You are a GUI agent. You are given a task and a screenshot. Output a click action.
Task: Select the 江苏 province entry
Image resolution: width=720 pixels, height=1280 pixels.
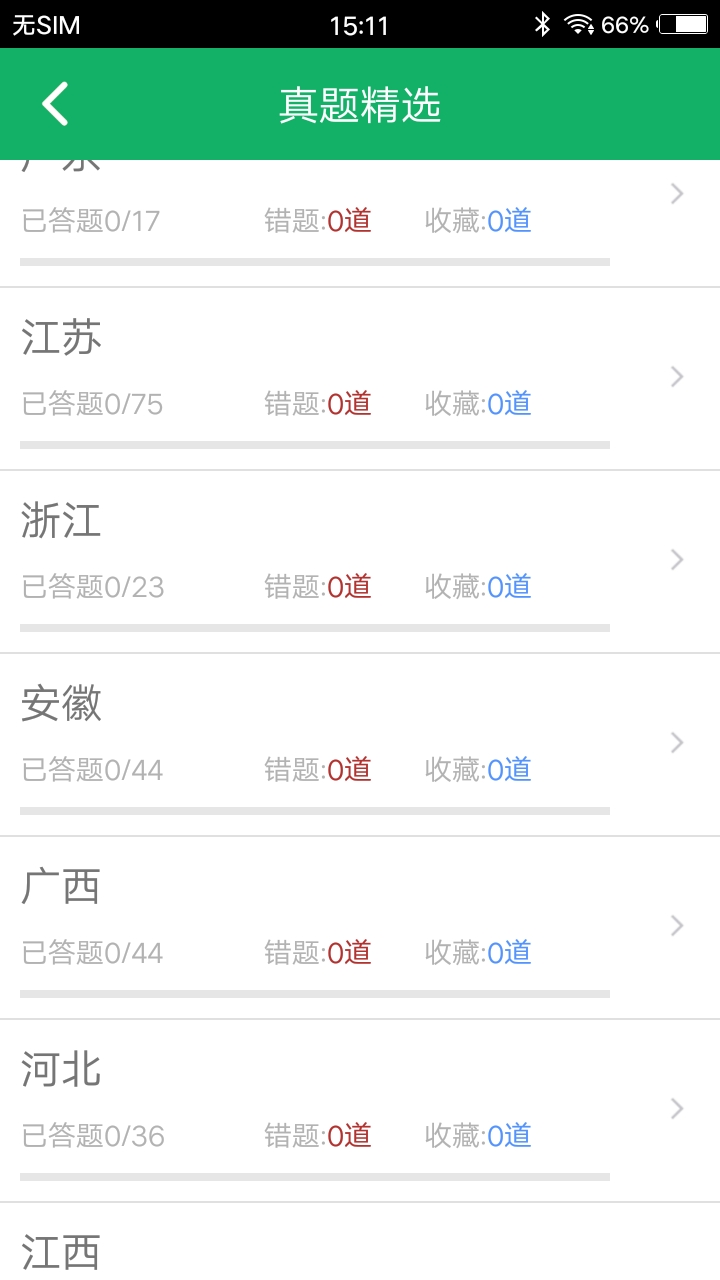(62, 338)
